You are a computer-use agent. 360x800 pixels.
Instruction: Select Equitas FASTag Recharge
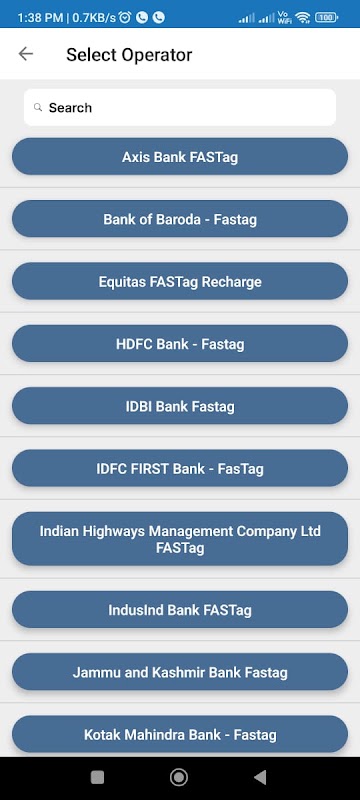(x=180, y=281)
